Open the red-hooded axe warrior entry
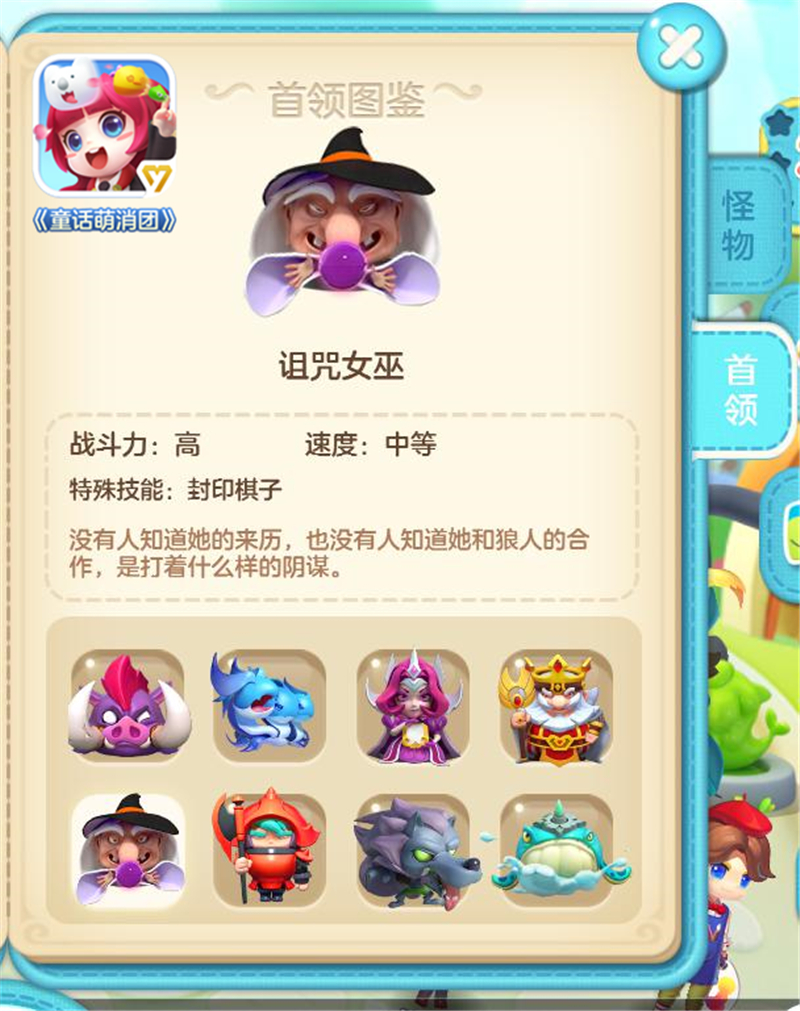Viewport: 800px width, 1011px height. click(x=268, y=850)
